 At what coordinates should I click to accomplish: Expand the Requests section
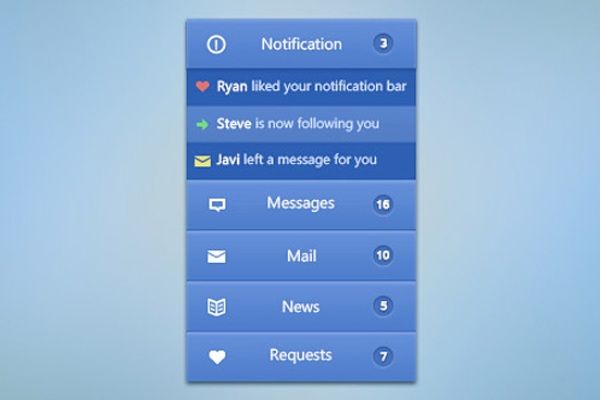[x=301, y=355]
